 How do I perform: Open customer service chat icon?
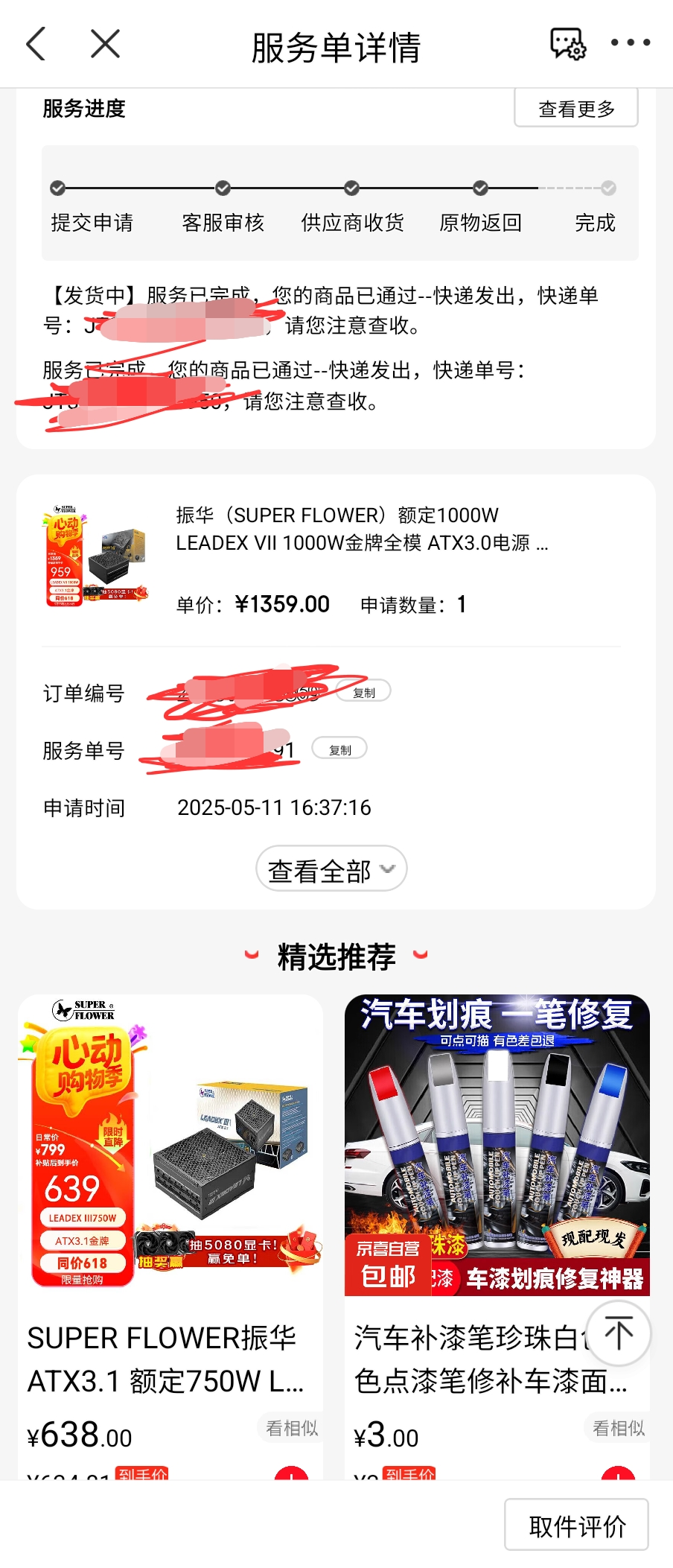pyautogui.click(x=567, y=44)
